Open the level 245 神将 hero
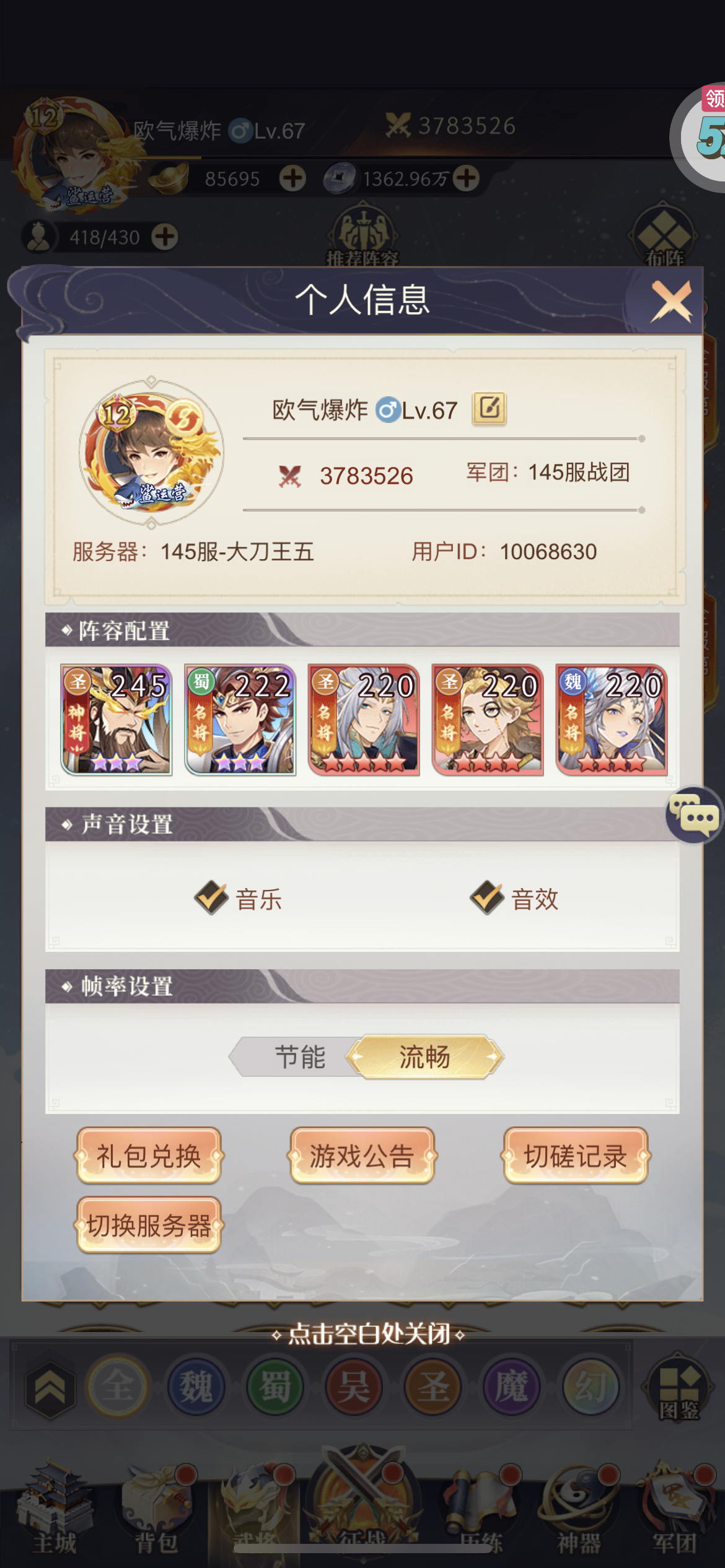The image size is (725, 1568). coord(116,720)
